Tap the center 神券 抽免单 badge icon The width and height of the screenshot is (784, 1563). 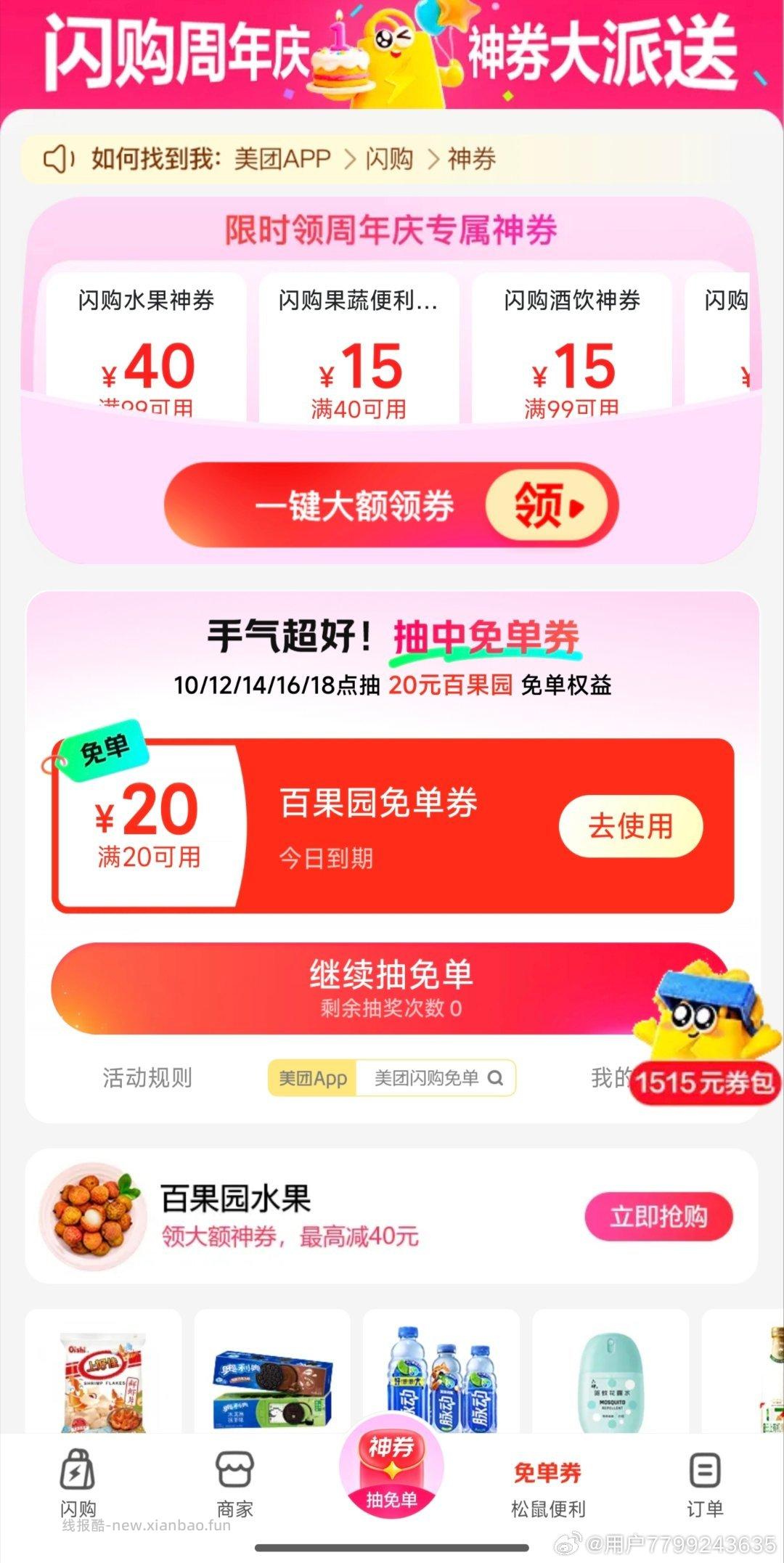(x=392, y=1470)
